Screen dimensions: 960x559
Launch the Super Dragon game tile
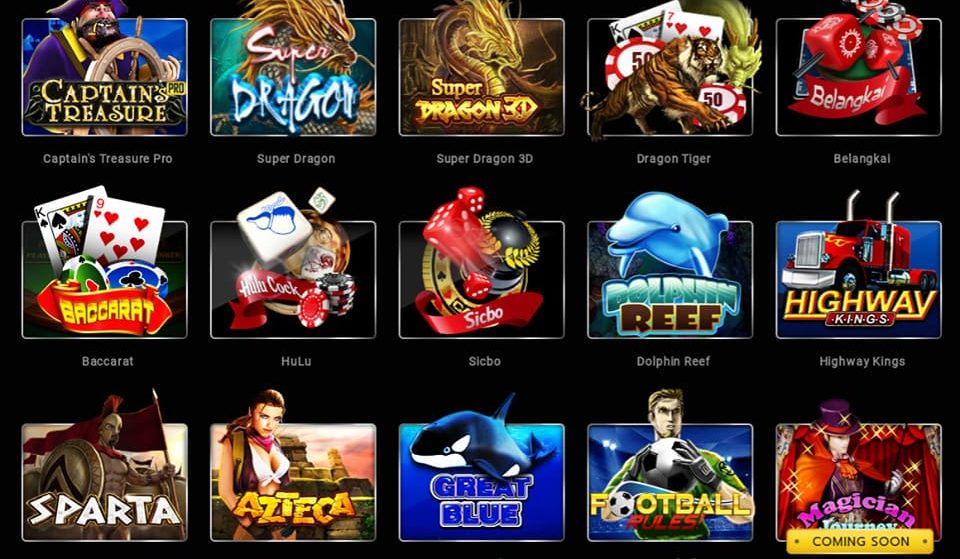click(293, 76)
